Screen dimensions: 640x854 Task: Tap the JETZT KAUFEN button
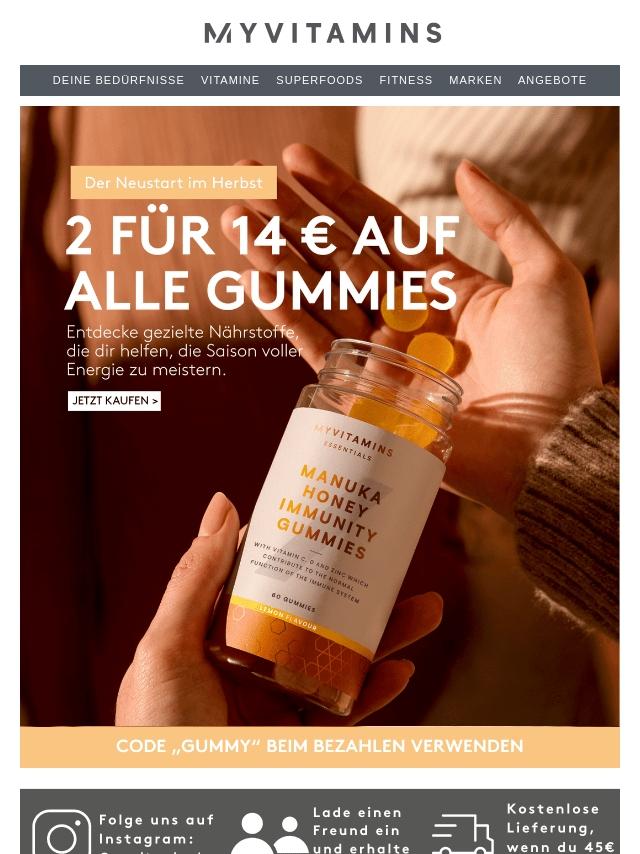click(x=114, y=401)
